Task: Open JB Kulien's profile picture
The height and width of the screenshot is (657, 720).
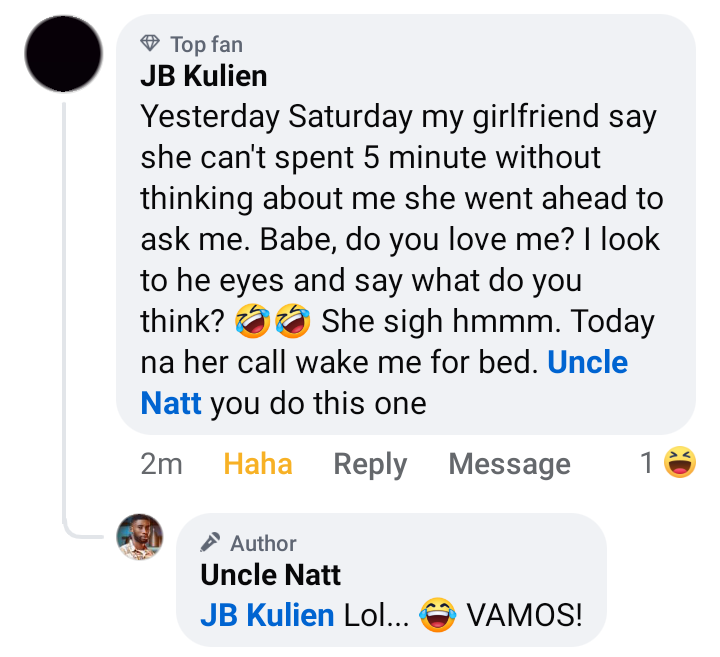Action: click(x=62, y=54)
